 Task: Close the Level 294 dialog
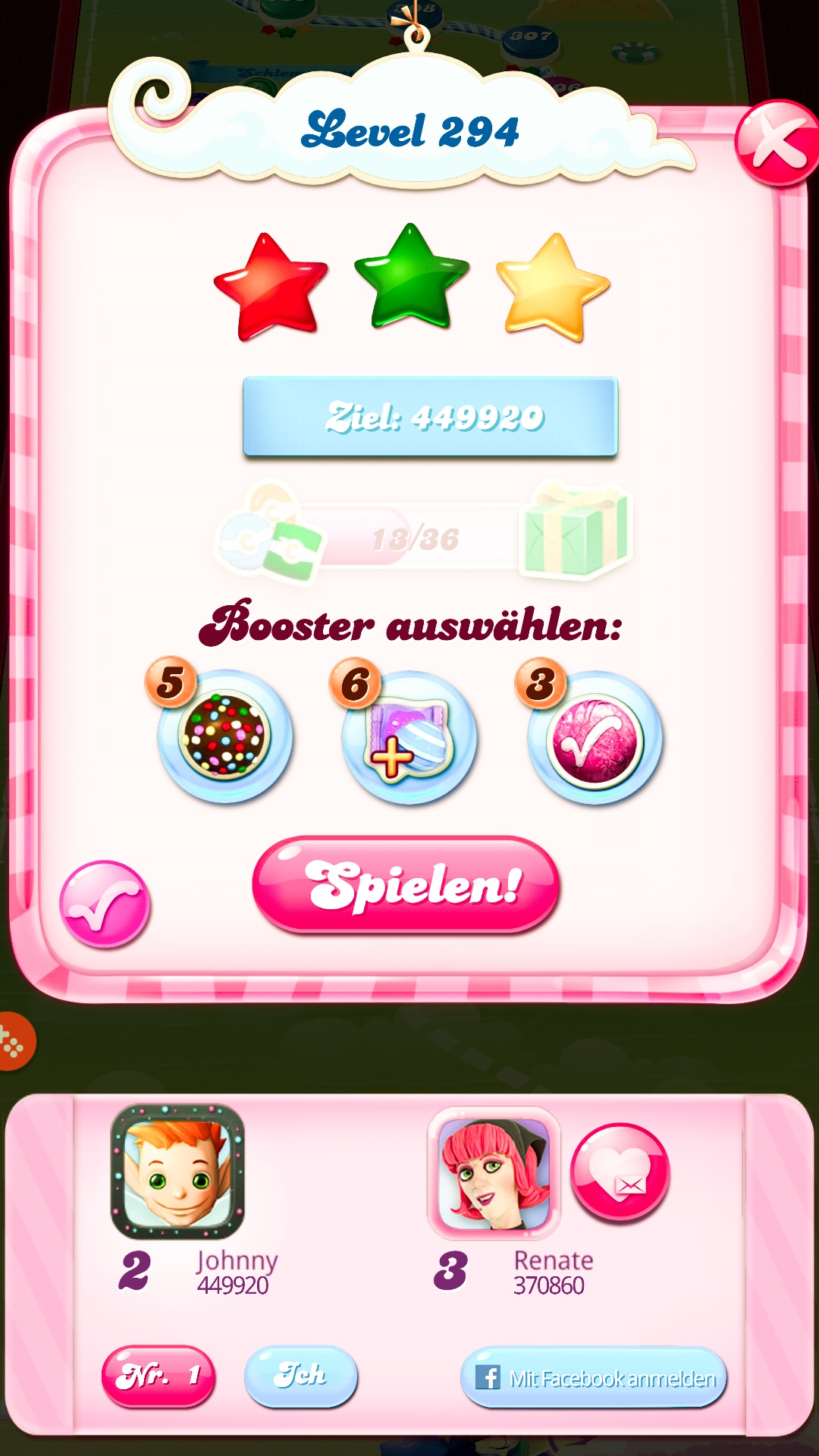pyautogui.click(x=776, y=143)
